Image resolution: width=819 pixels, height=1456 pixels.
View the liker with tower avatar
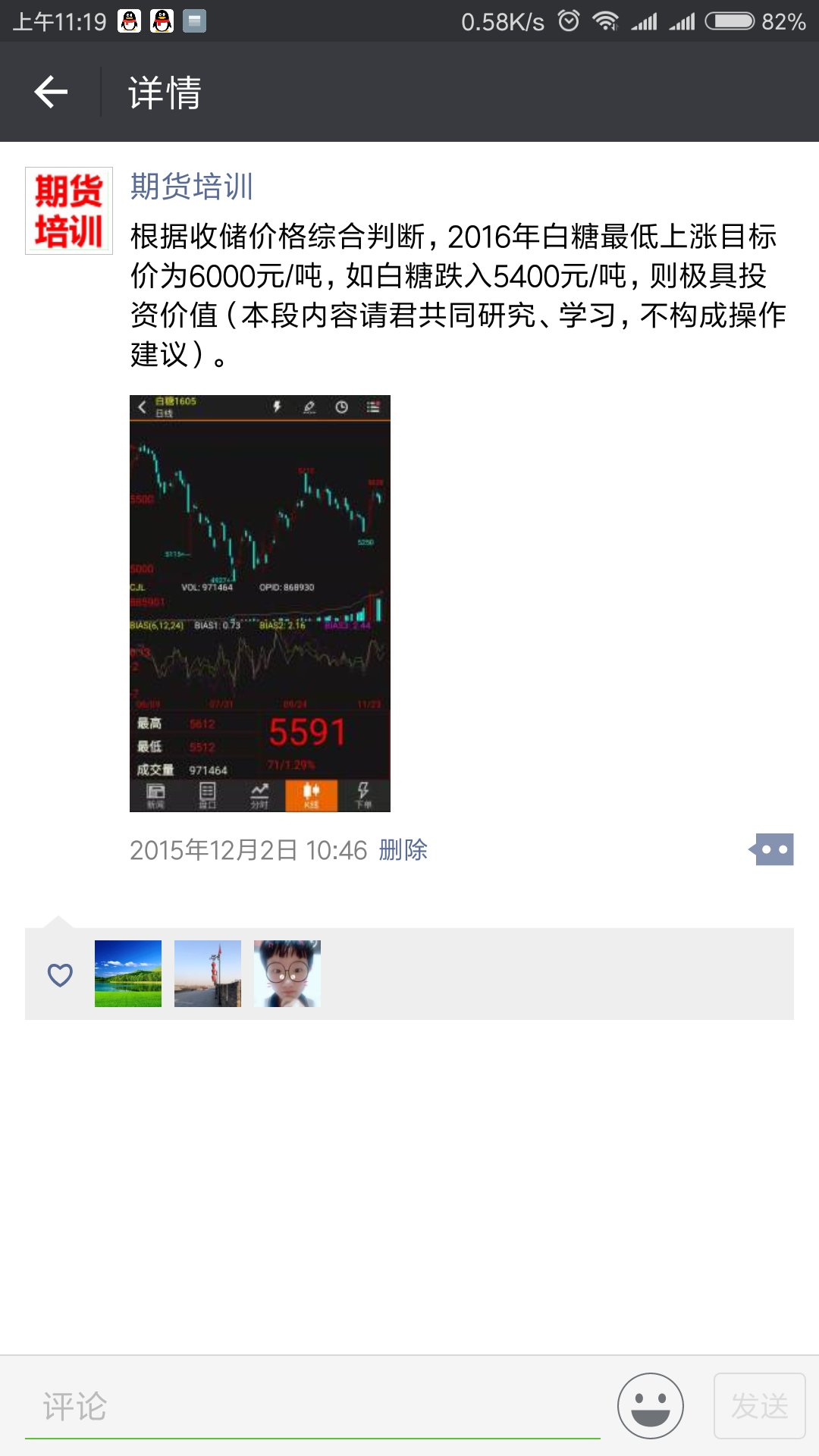point(208,974)
